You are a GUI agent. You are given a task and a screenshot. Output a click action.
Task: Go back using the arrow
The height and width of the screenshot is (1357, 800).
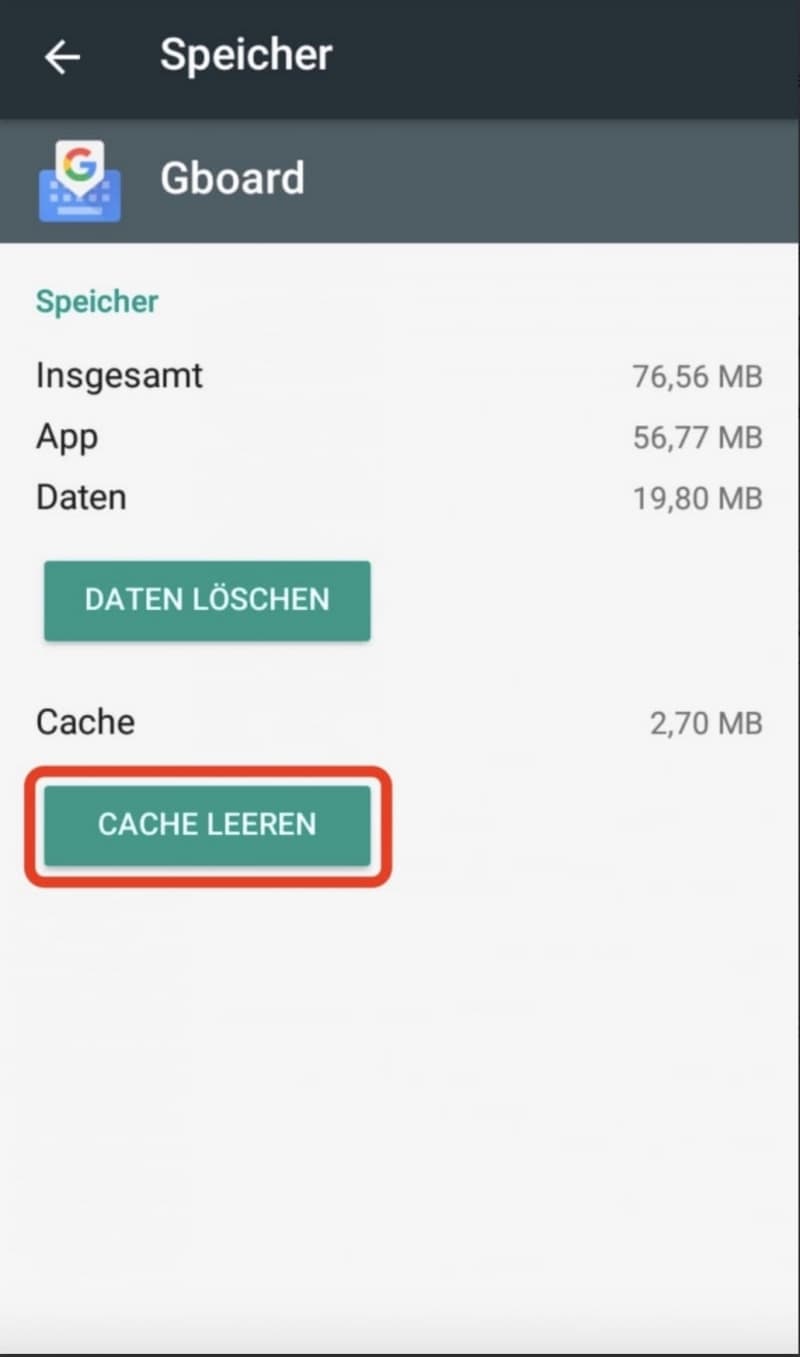[62, 57]
